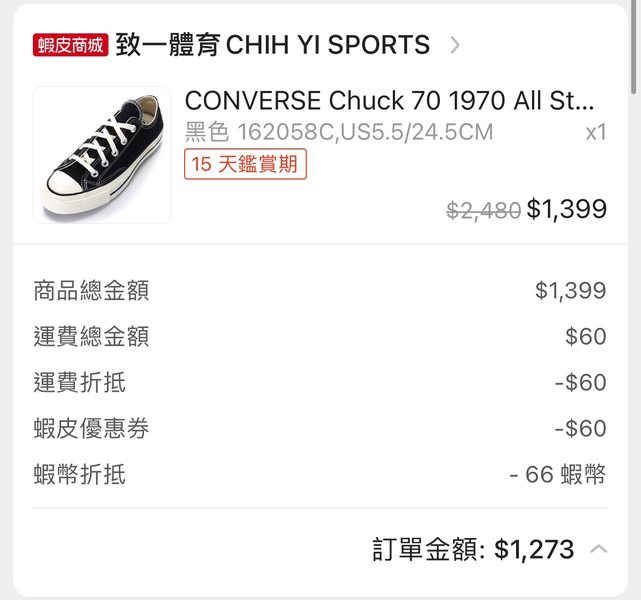Collapse the 訂單金額 order total breakdown
This screenshot has height=600, width=641.
pos(598,548)
